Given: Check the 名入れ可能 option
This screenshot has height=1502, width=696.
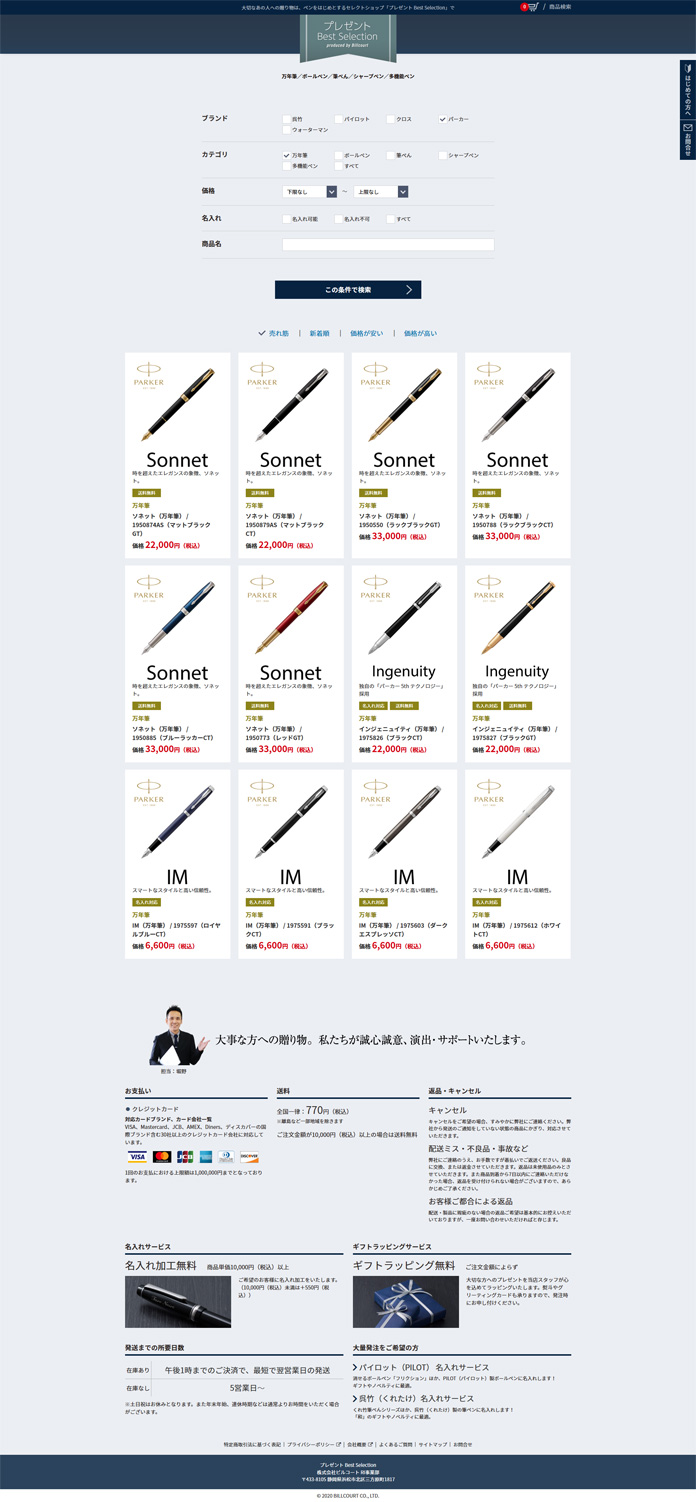Looking at the screenshot, I should 287,219.
